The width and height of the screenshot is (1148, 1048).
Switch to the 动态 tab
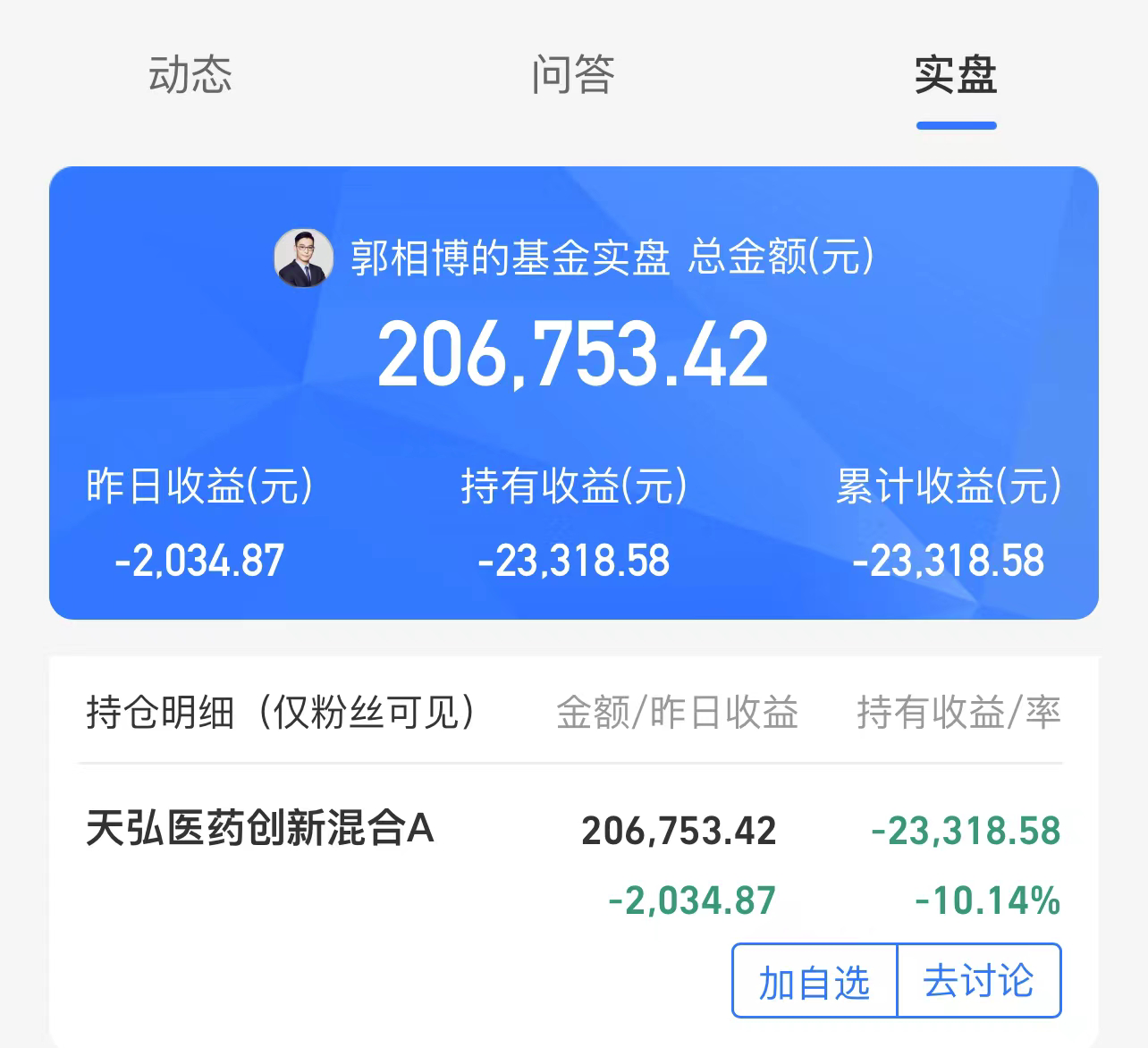point(190,75)
